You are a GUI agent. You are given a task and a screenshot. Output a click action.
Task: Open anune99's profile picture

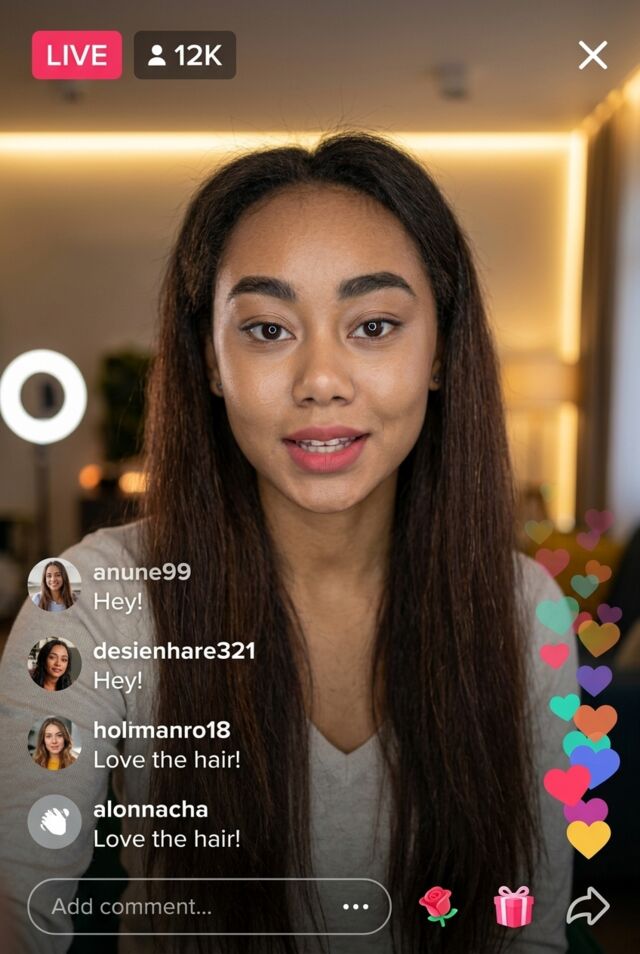(55, 585)
